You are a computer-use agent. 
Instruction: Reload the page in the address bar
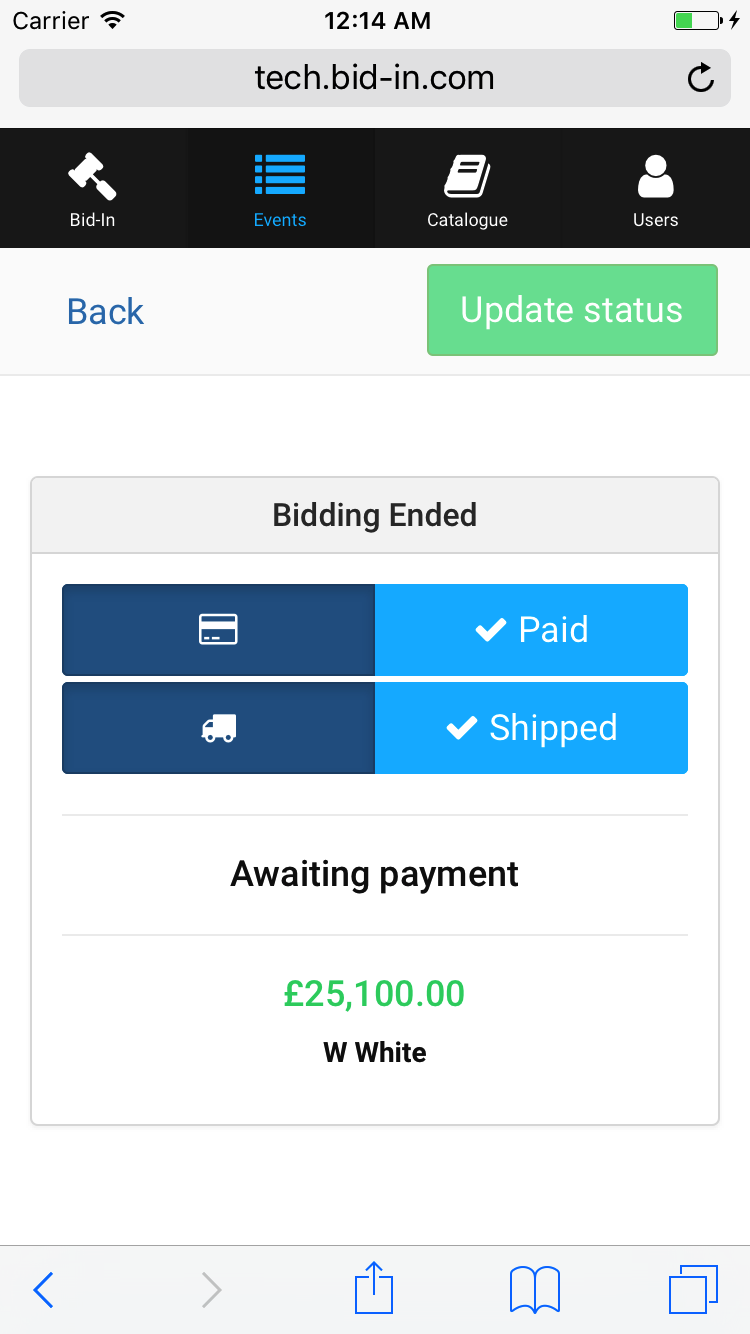pos(701,78)
